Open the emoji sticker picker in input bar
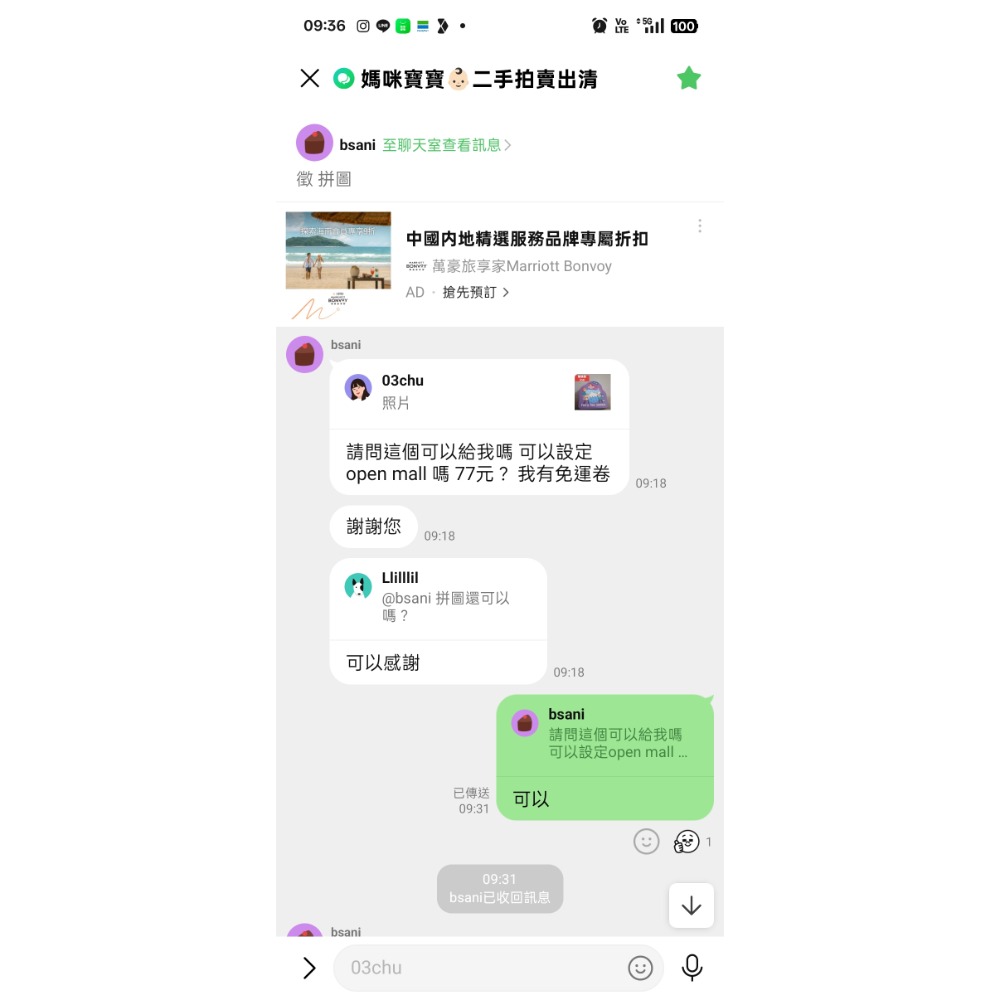 pos(640,967)
